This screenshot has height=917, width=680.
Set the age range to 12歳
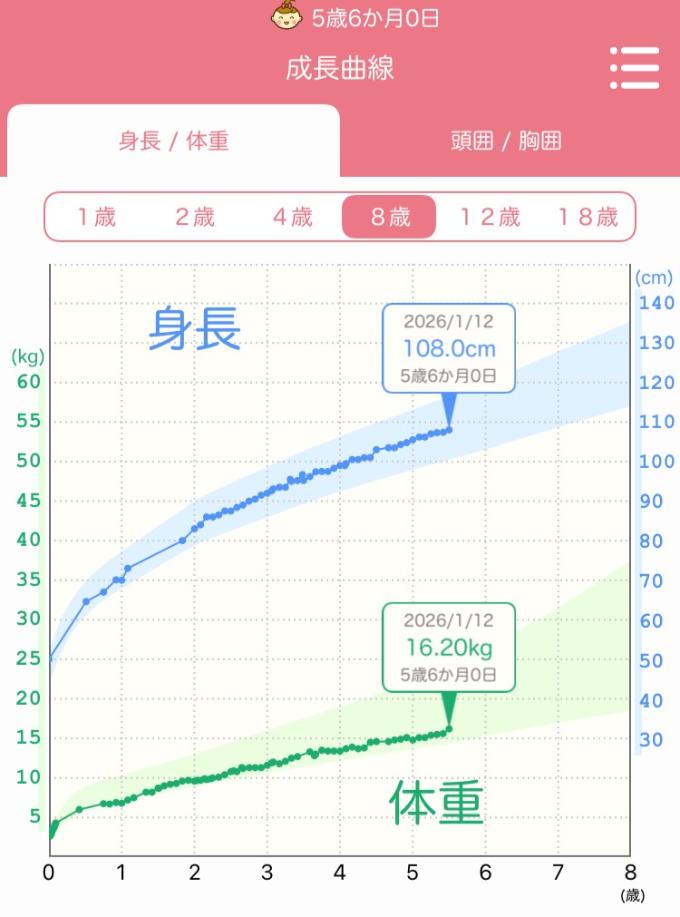tap(489, 217)
